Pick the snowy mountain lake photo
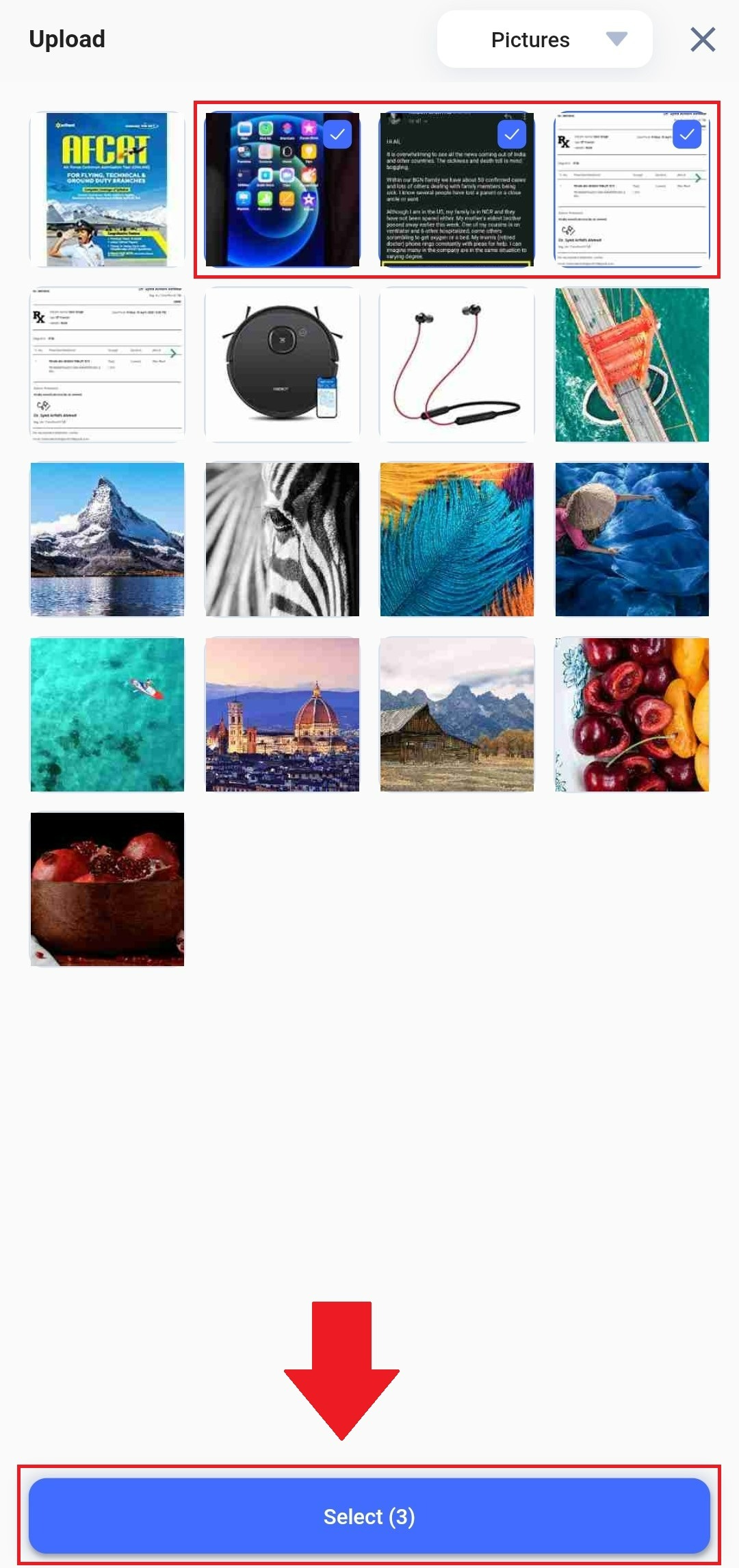Image resolution: width=739 pixels, height=1568 pixels. coord(107,540)
